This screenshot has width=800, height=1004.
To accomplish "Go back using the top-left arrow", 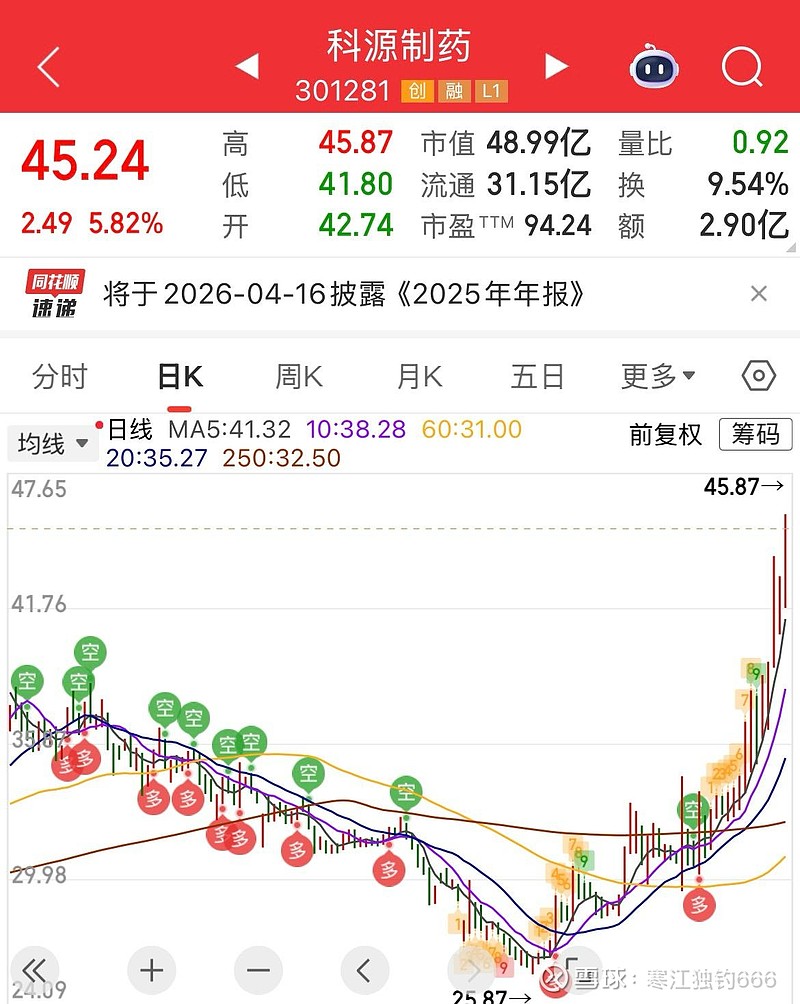I will tap(48, 67).
